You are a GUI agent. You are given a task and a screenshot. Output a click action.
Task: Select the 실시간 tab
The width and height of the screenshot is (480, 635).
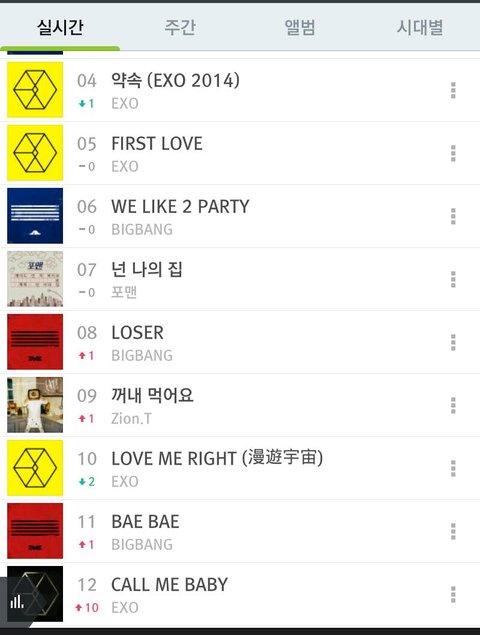[60, 27]
